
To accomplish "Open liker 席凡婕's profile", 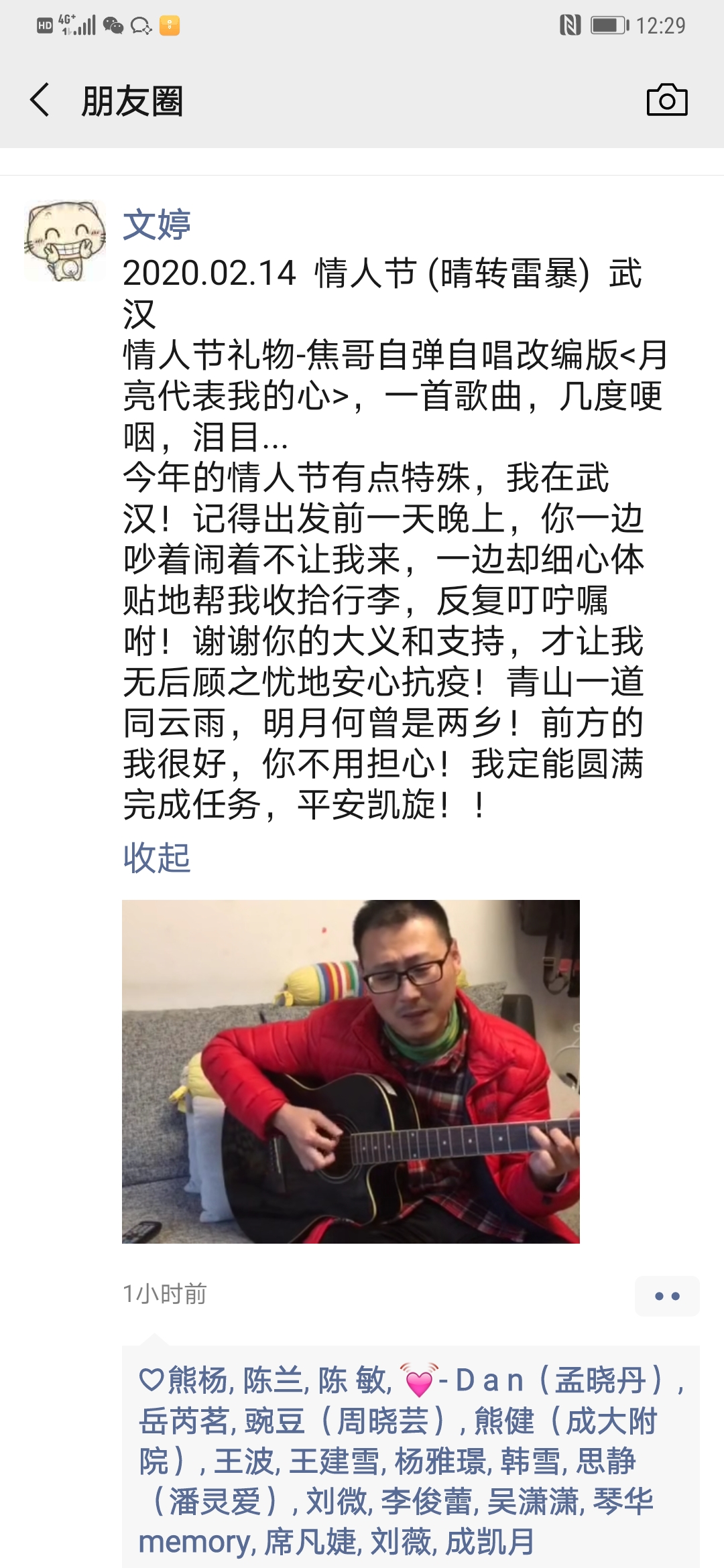I will pyautogui.click(x=310, y=1542).
